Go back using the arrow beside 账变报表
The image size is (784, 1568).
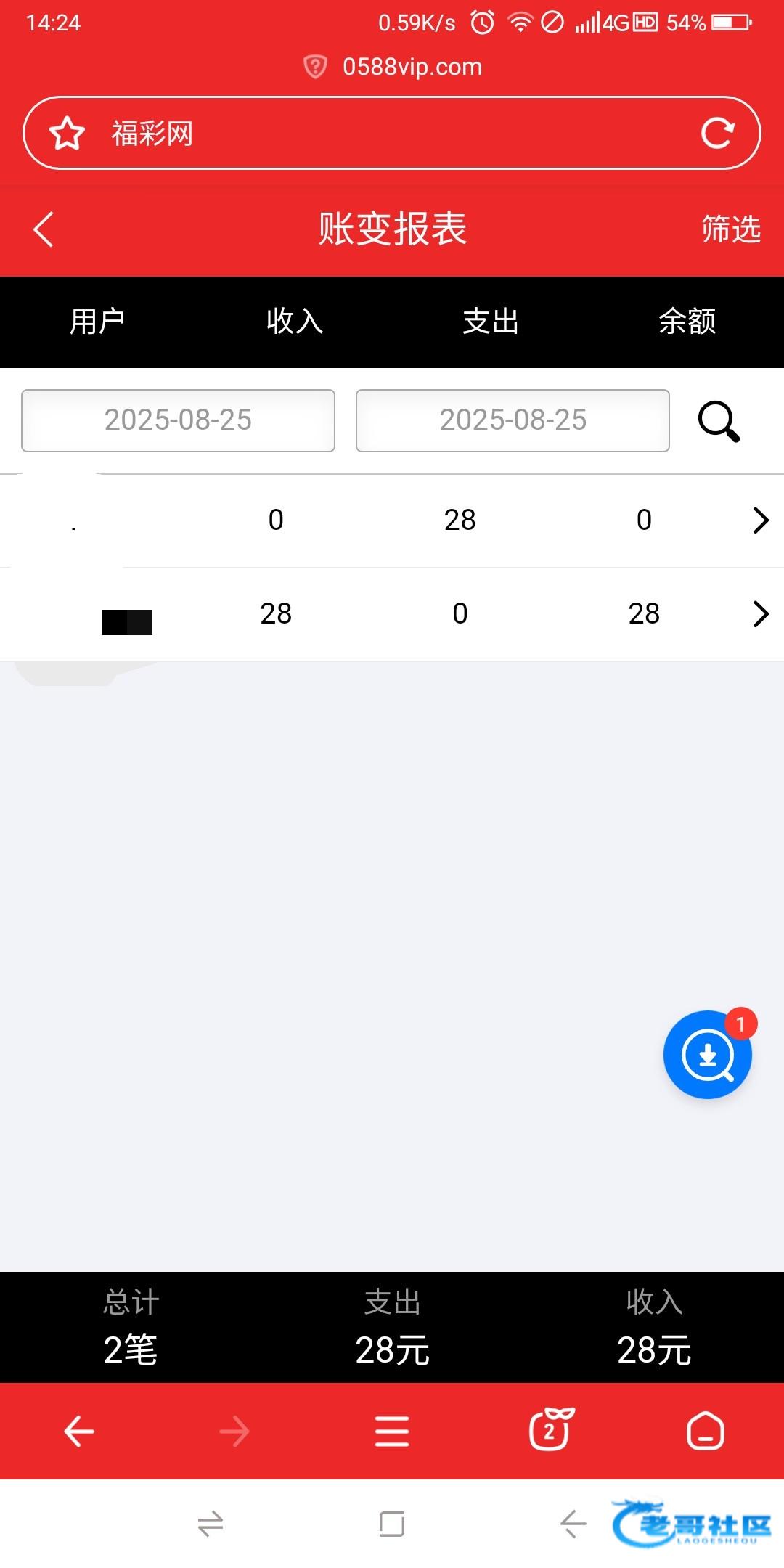pyautogui.click(x=44, y=229)
